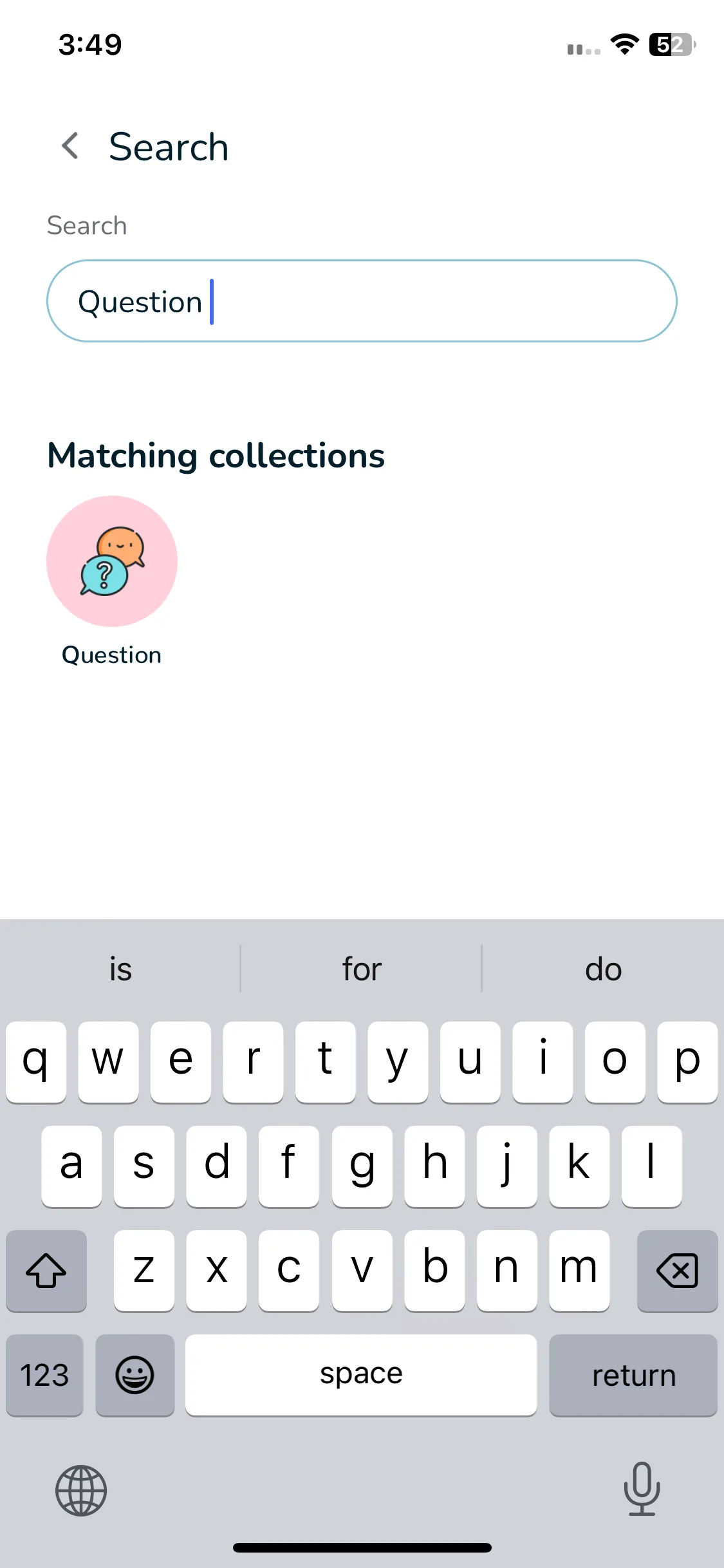Switch to the 123 number keyboard
724x1568 pixels.
point(44,1376)
